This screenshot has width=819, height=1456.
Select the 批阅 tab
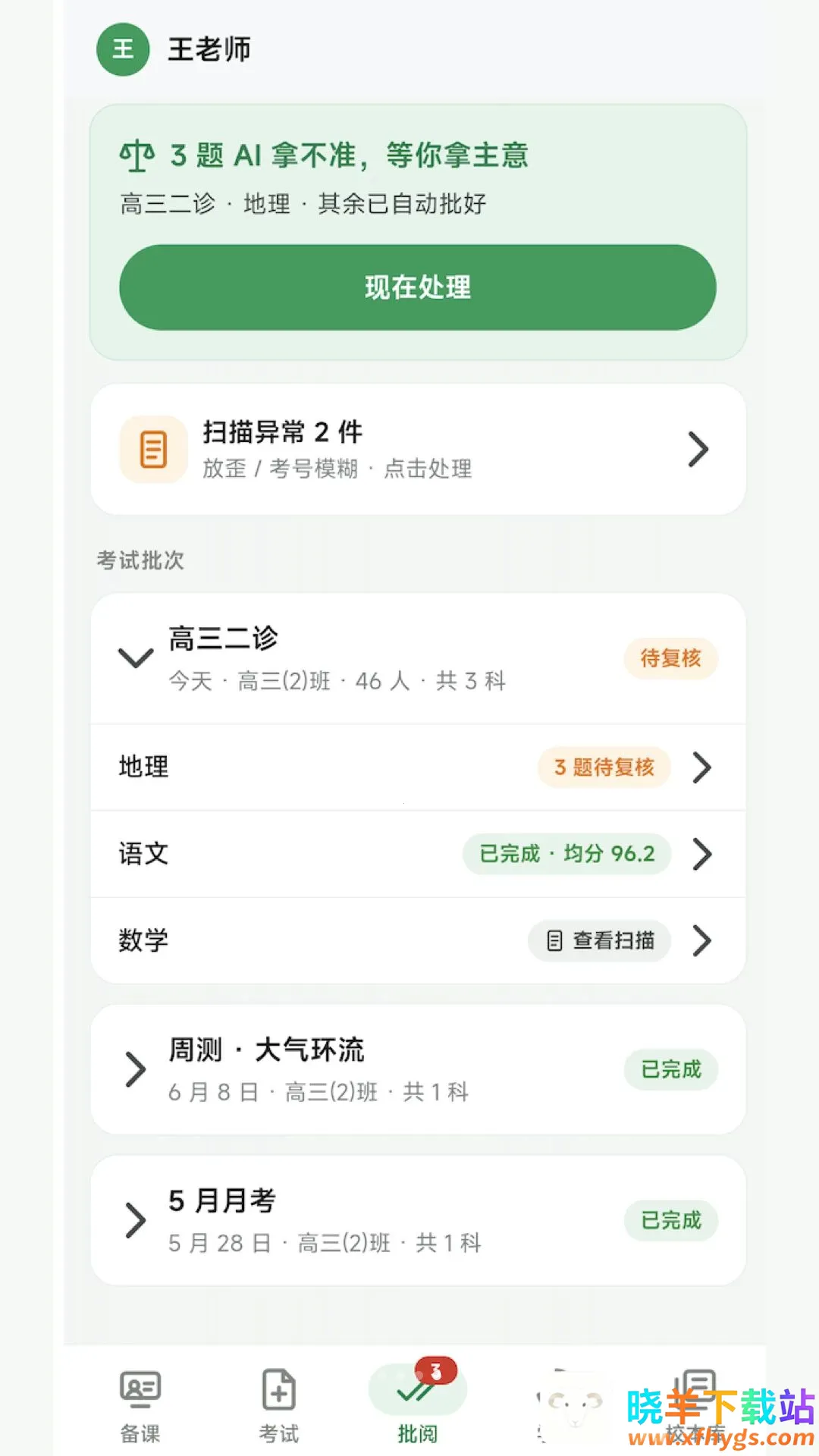[418, 1405]
